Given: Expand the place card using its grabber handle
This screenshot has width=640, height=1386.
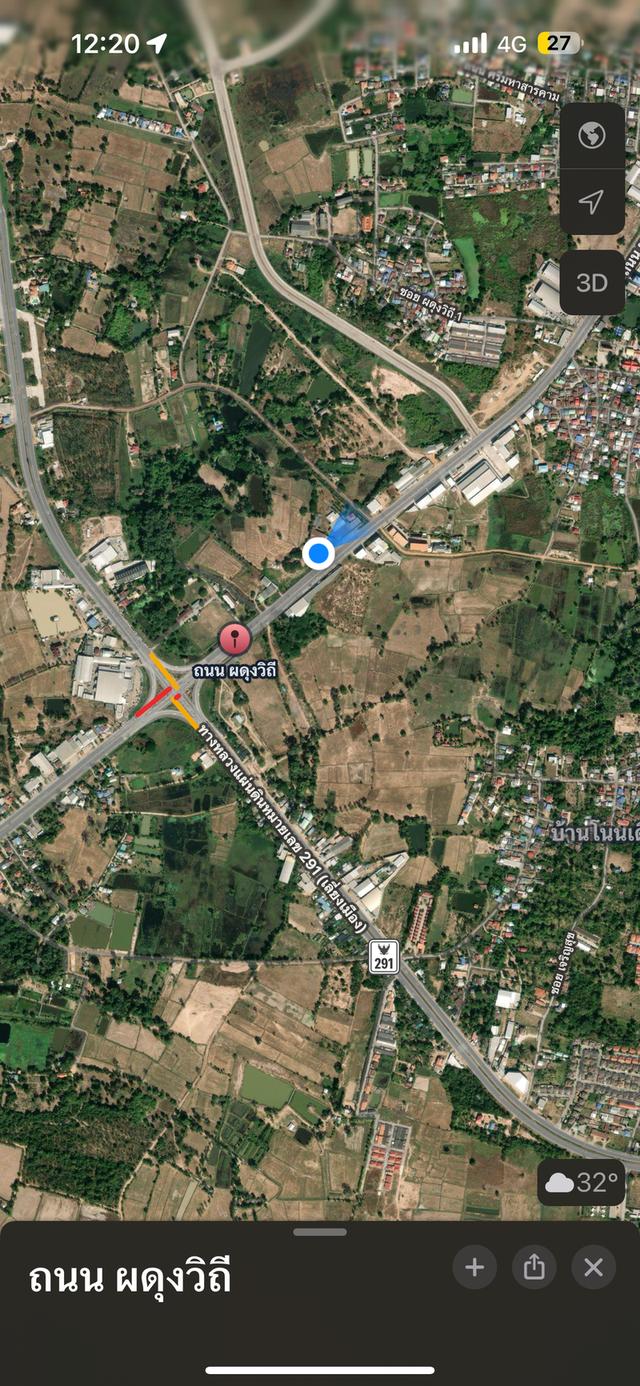Looking at the screenshot, I should click(x=320, y=1232).
